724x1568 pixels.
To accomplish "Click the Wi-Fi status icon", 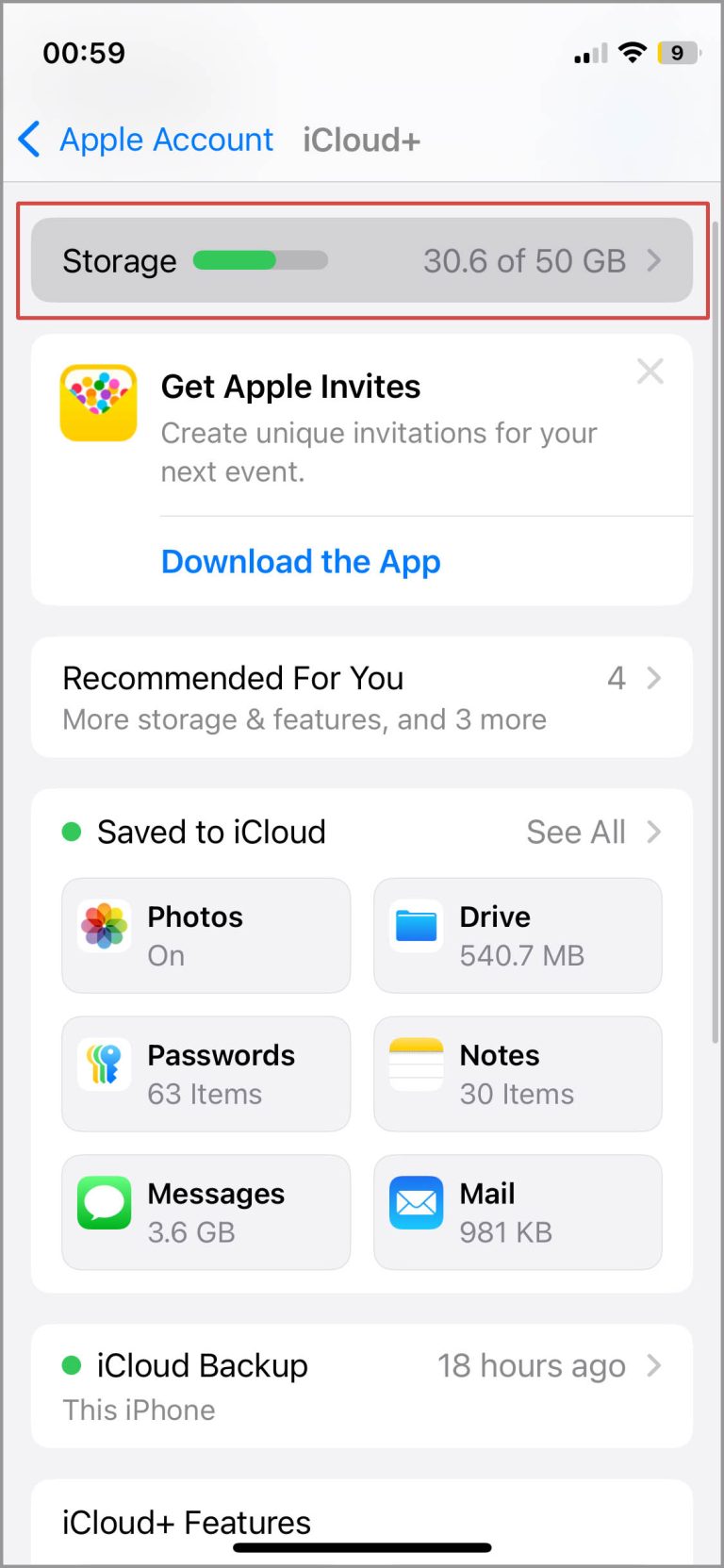I will coord(633,53).
